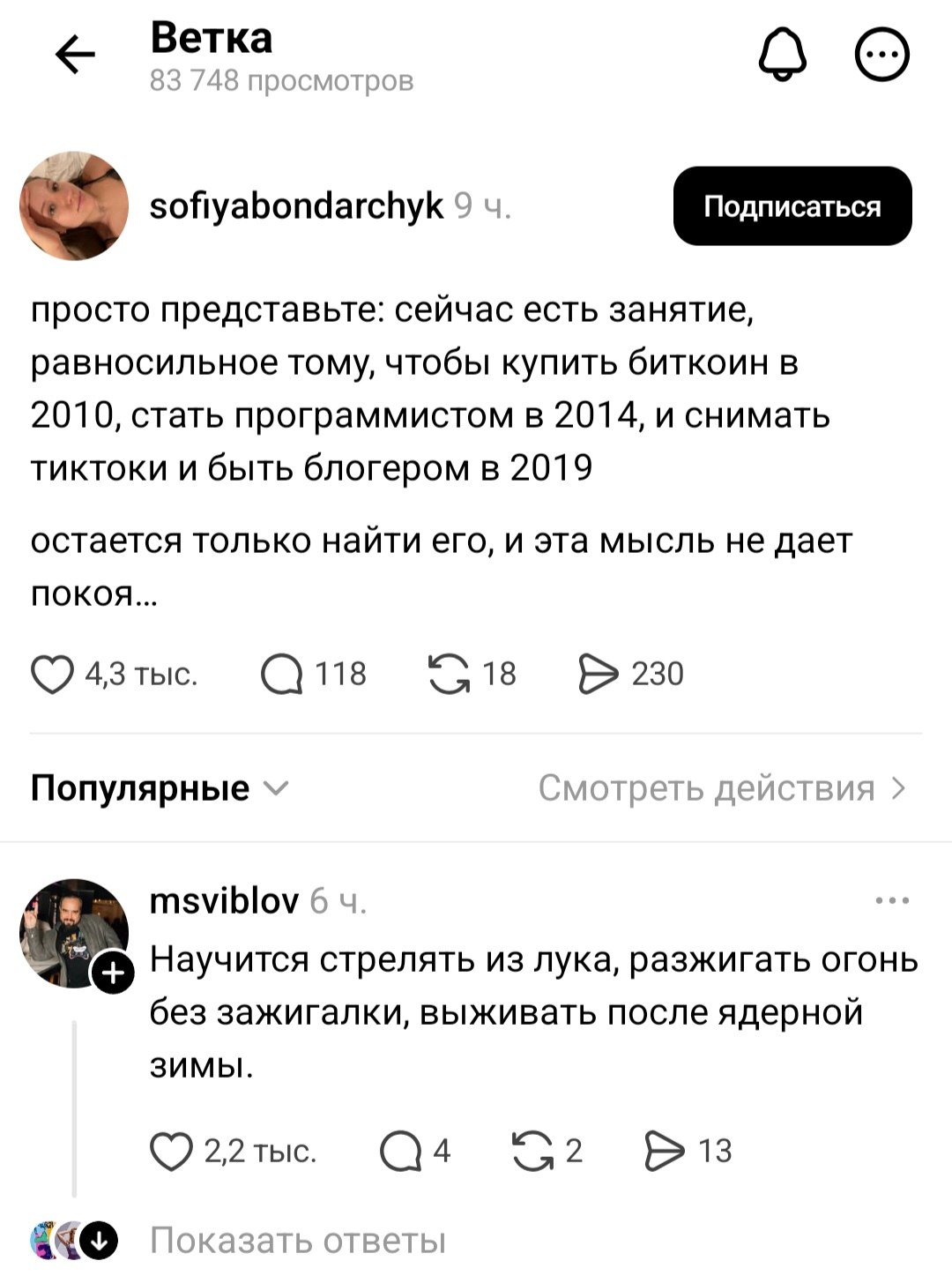
Task: Go back from the Ветка thread
Action: 75,56
